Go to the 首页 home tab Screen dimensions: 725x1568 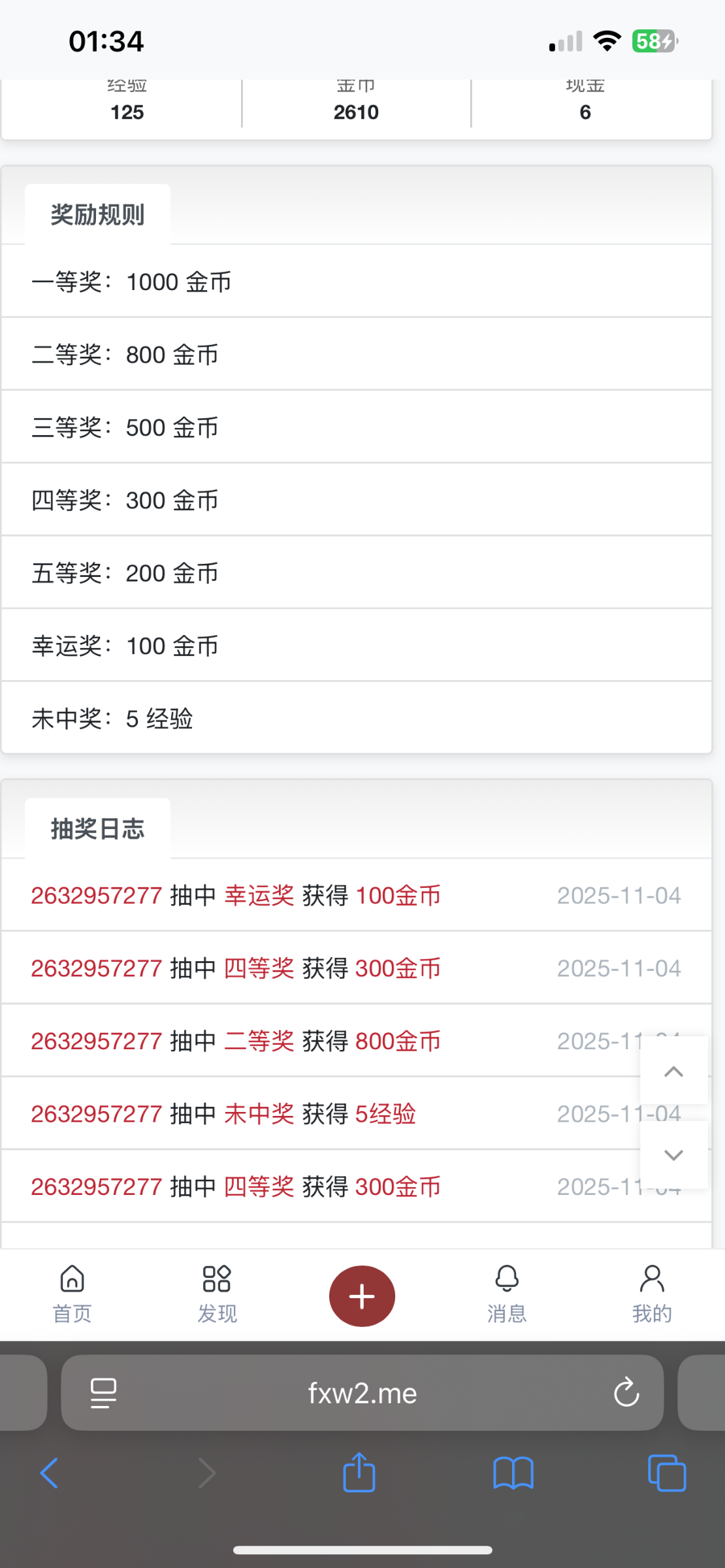click(x=72, y=1295)
